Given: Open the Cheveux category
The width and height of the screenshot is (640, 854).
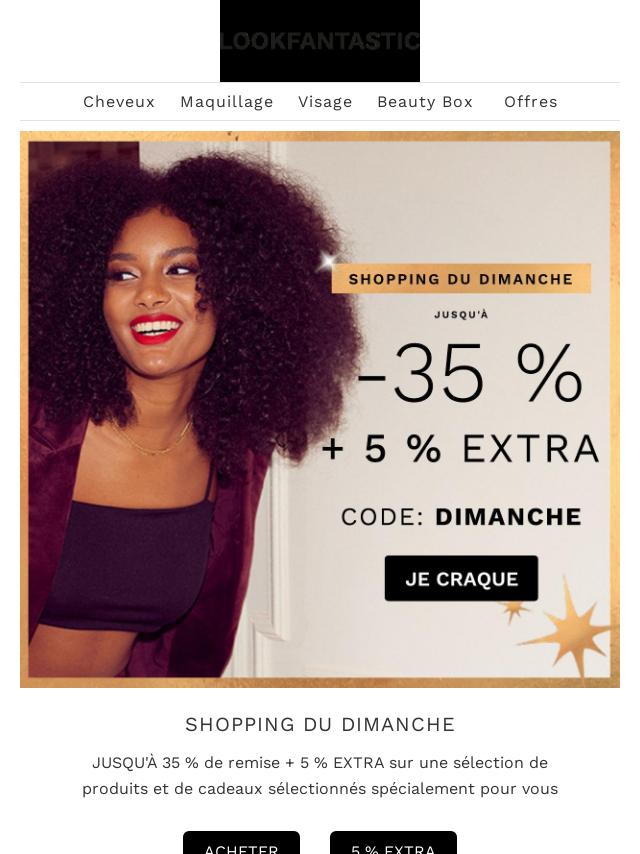Looking at the screenshot, I should click(119, 102).
